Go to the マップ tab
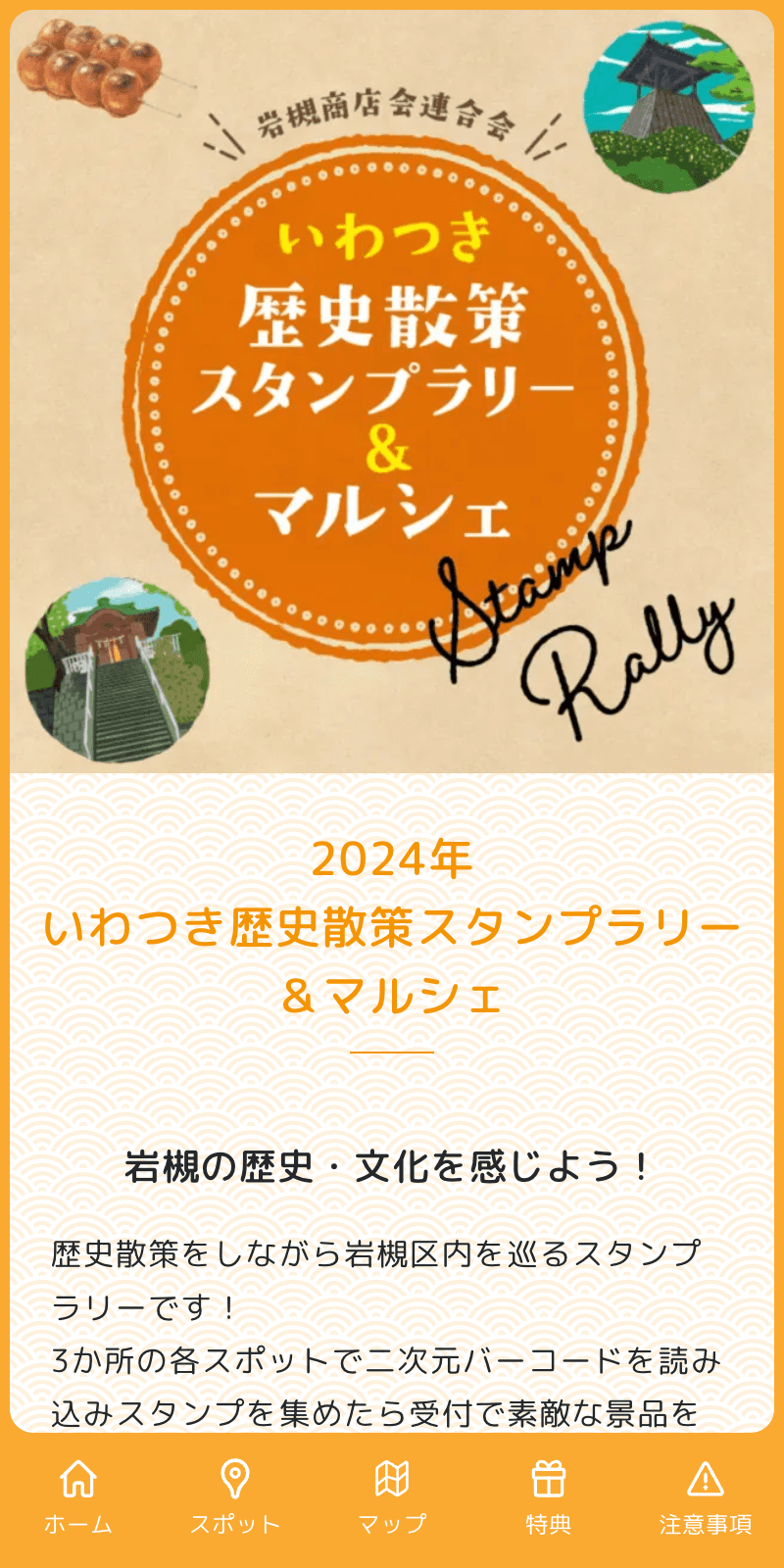 click(x=392, y=1497)
